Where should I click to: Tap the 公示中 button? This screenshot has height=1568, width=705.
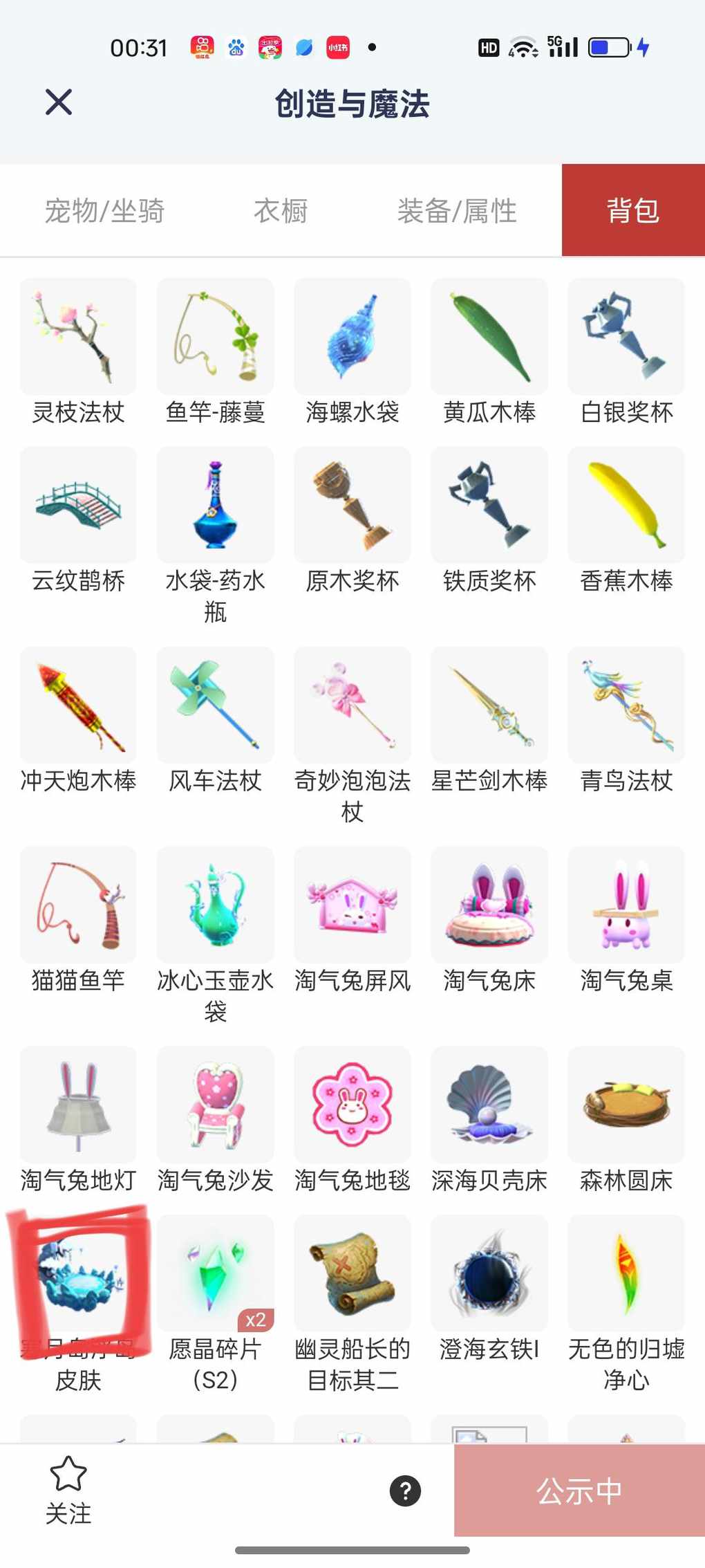click(x=579, y=1491)
